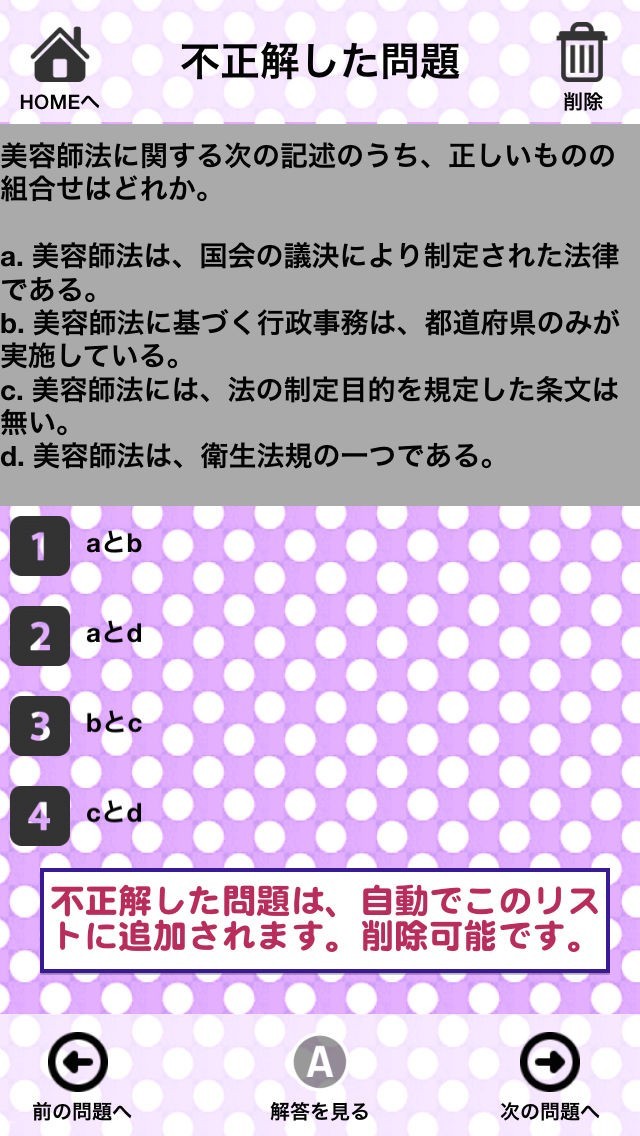Go to HOME via the house icon

click(x=60, y=56)
